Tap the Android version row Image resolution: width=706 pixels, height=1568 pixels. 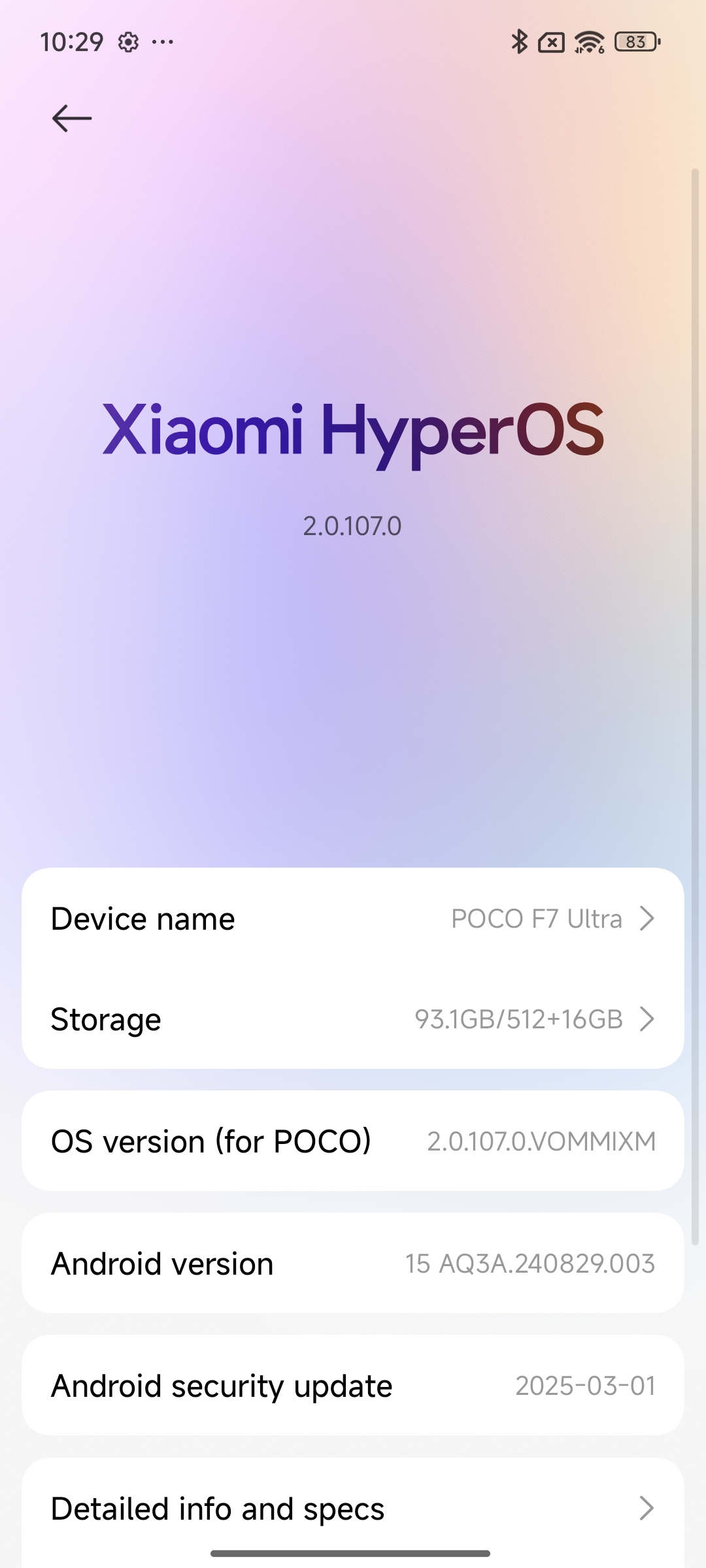point(353,1264)
